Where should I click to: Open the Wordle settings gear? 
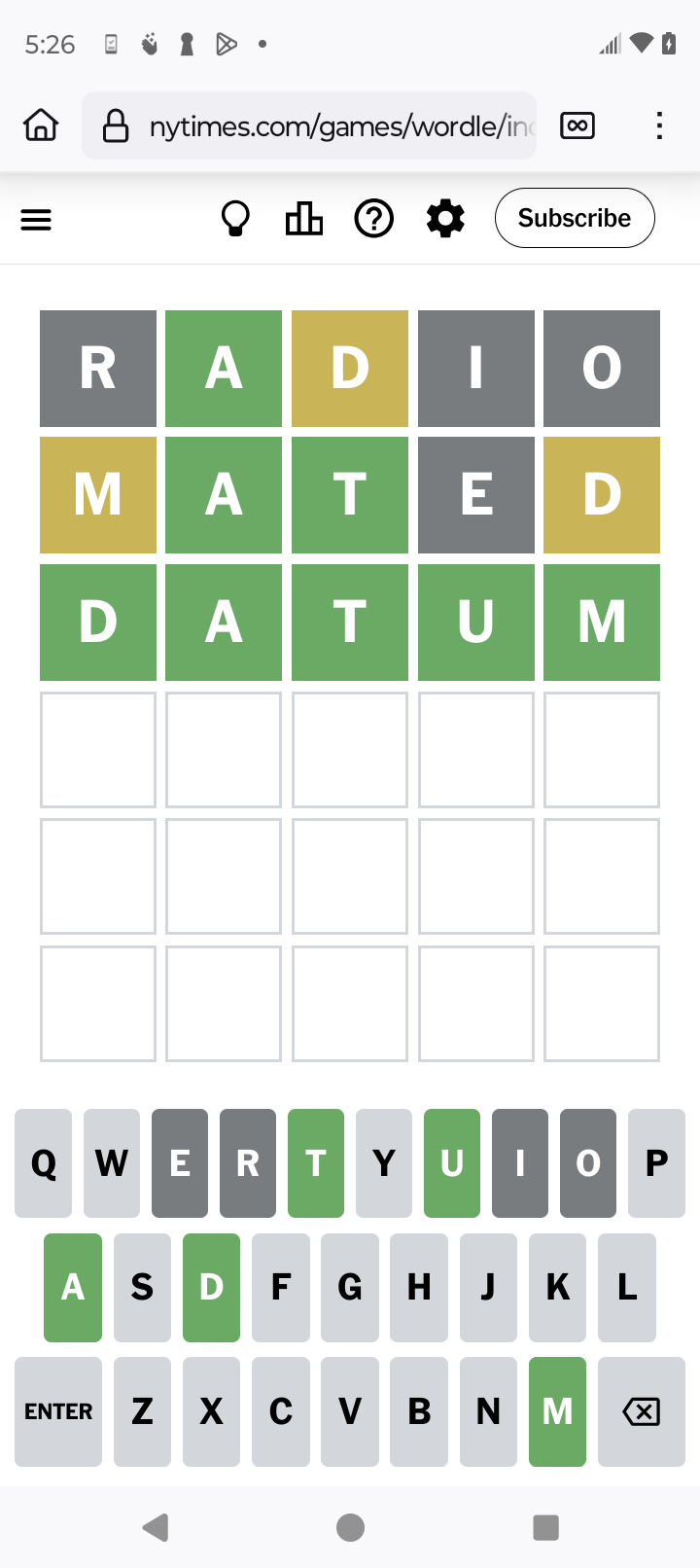(x=445, y=219)
